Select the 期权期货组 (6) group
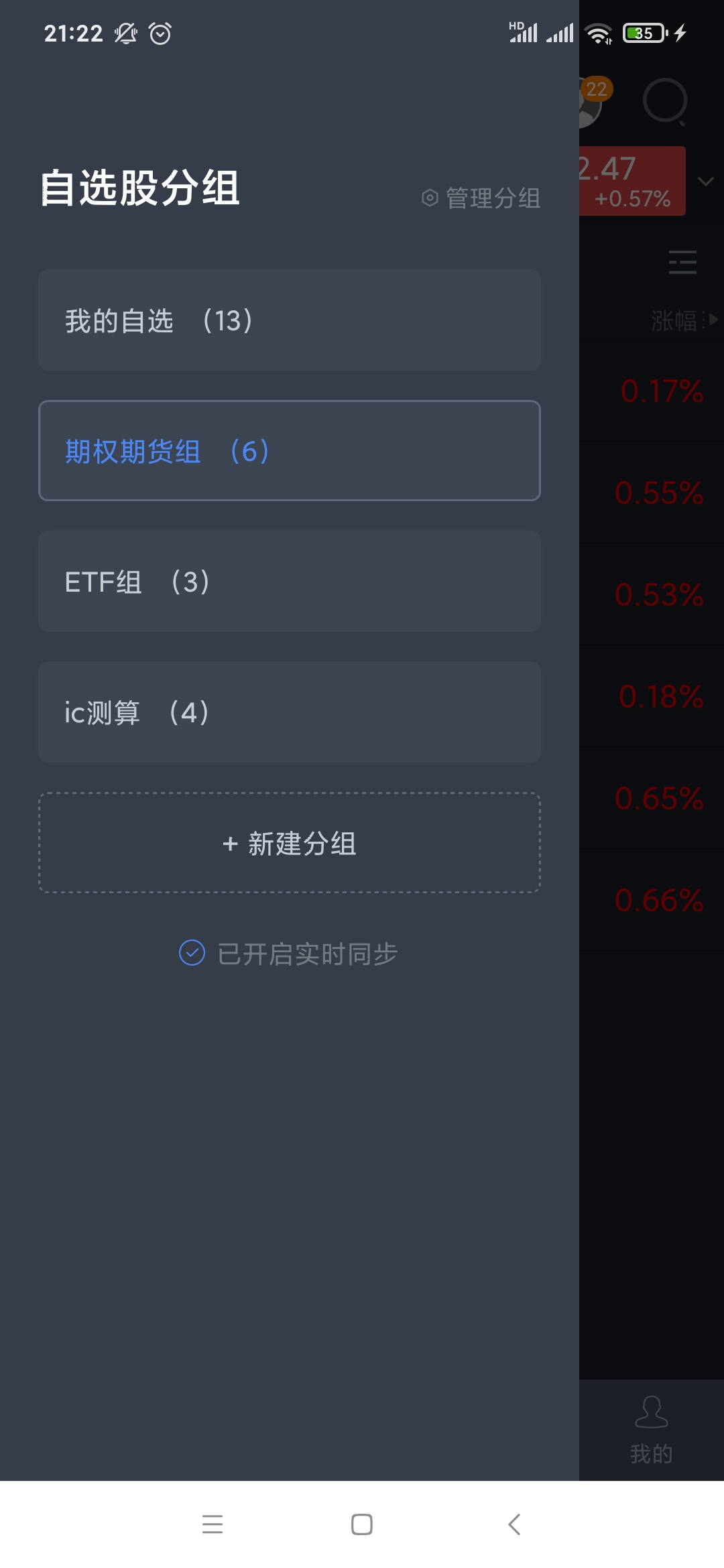 (x=290, y=451)
